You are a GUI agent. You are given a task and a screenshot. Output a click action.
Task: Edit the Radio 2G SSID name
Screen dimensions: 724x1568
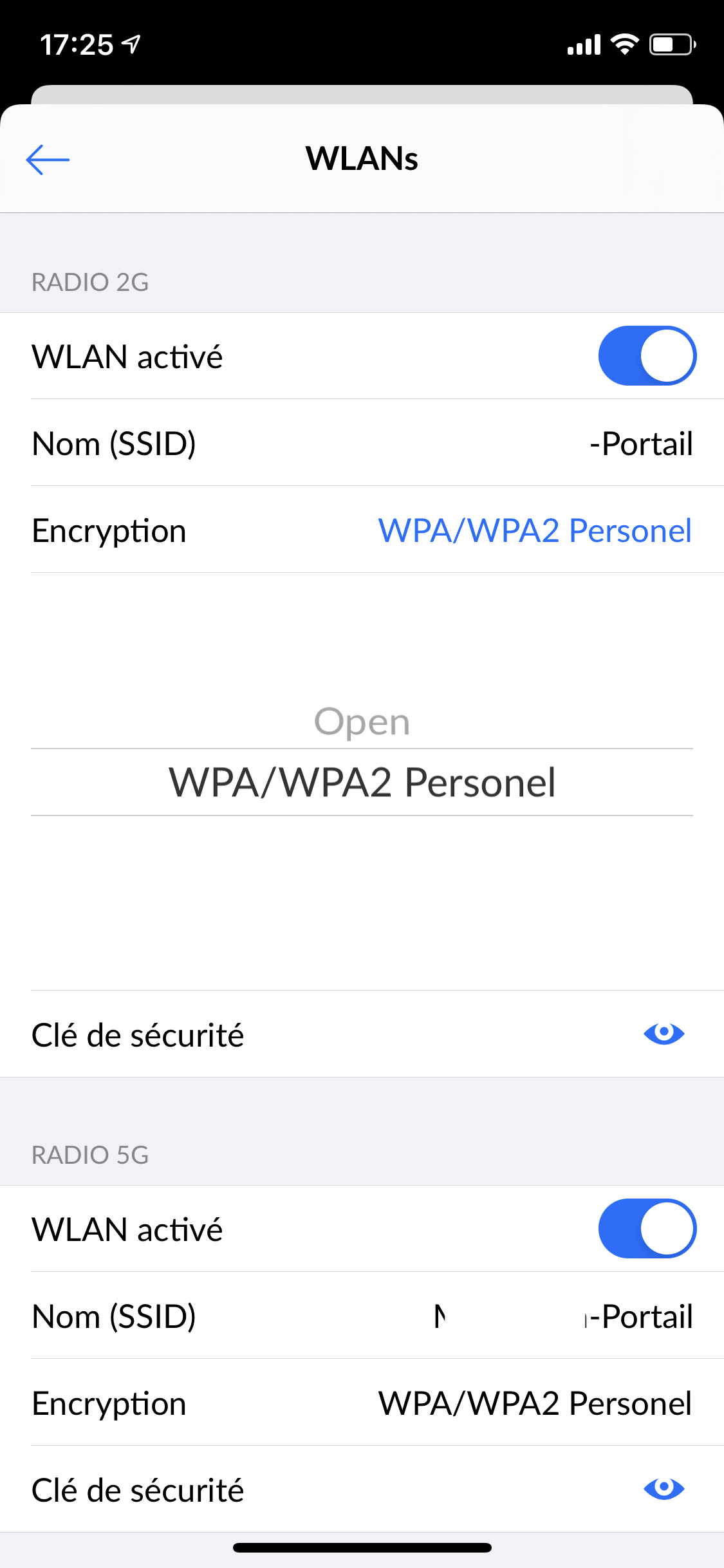click(640, 443)
